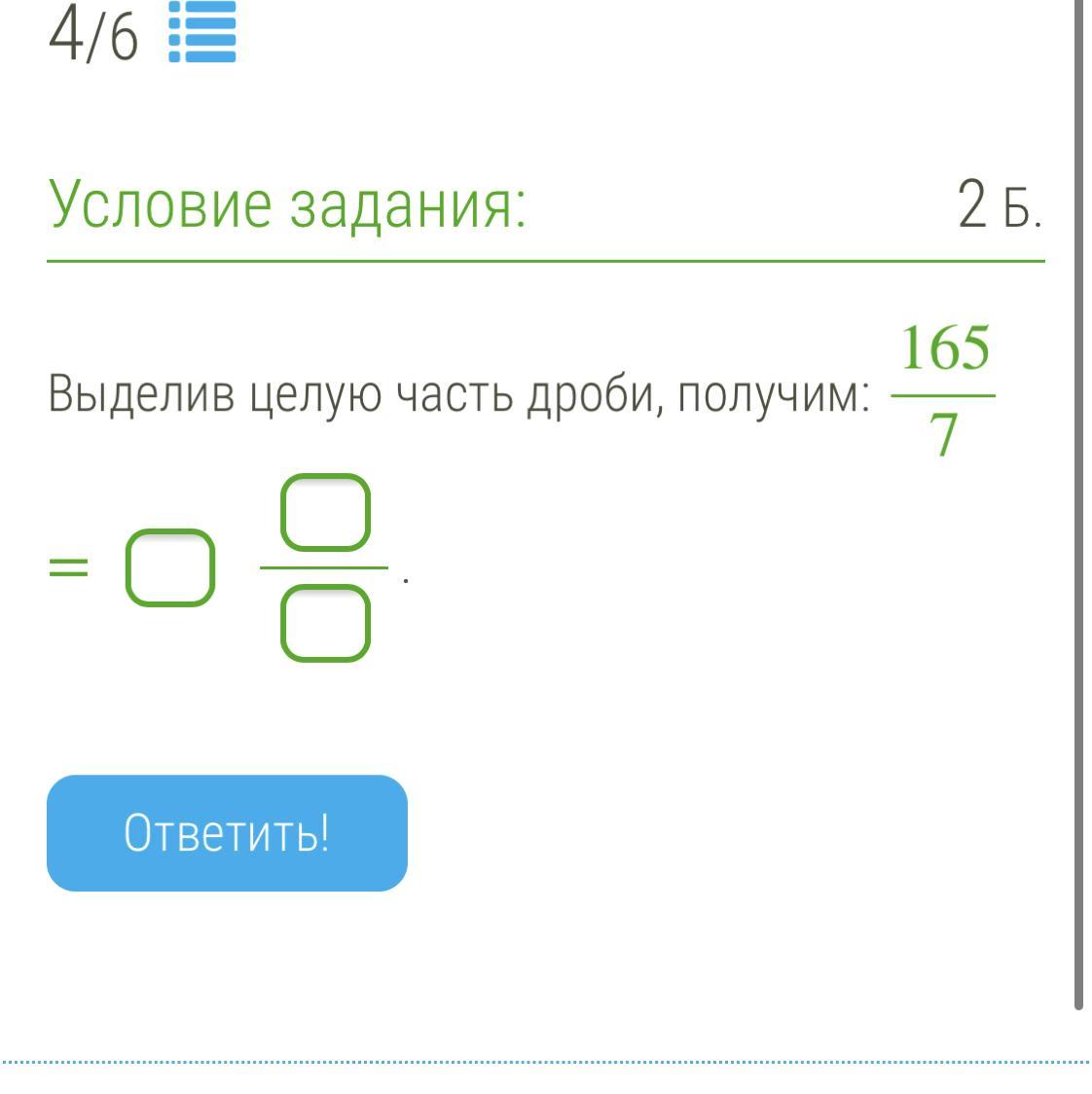
Task: Select the denominator input box
Action: [x=325, y=624]
